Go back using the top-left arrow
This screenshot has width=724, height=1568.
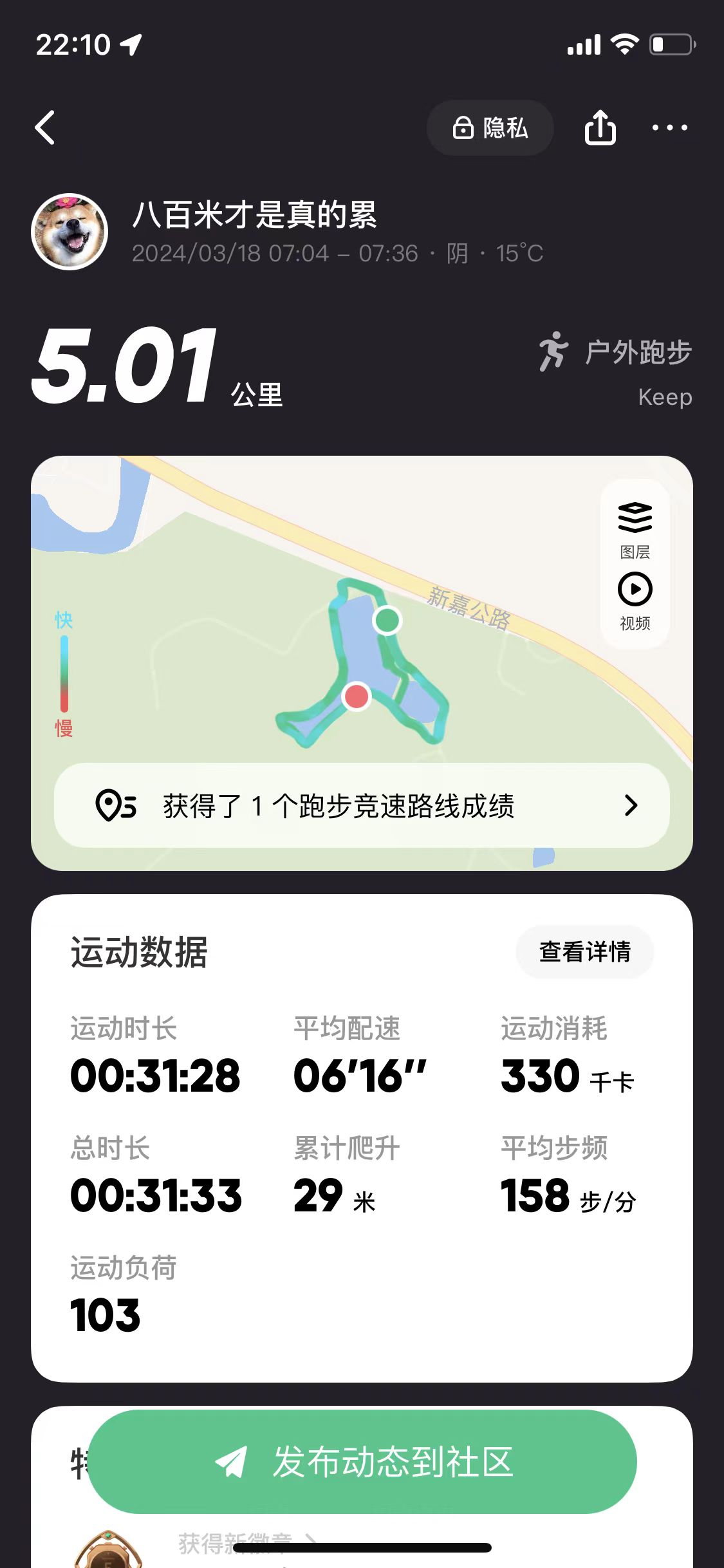pos(45,127)
